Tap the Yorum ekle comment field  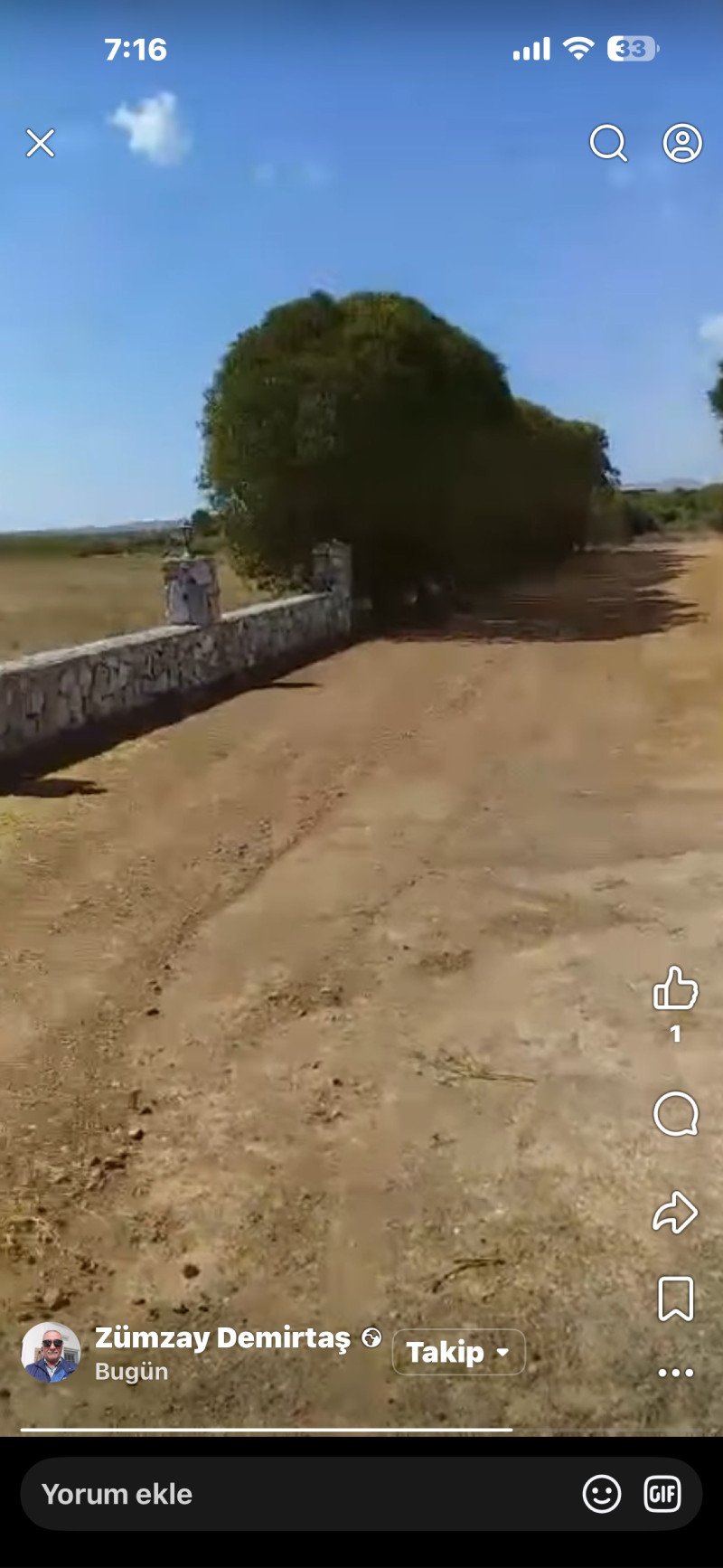298,1494
